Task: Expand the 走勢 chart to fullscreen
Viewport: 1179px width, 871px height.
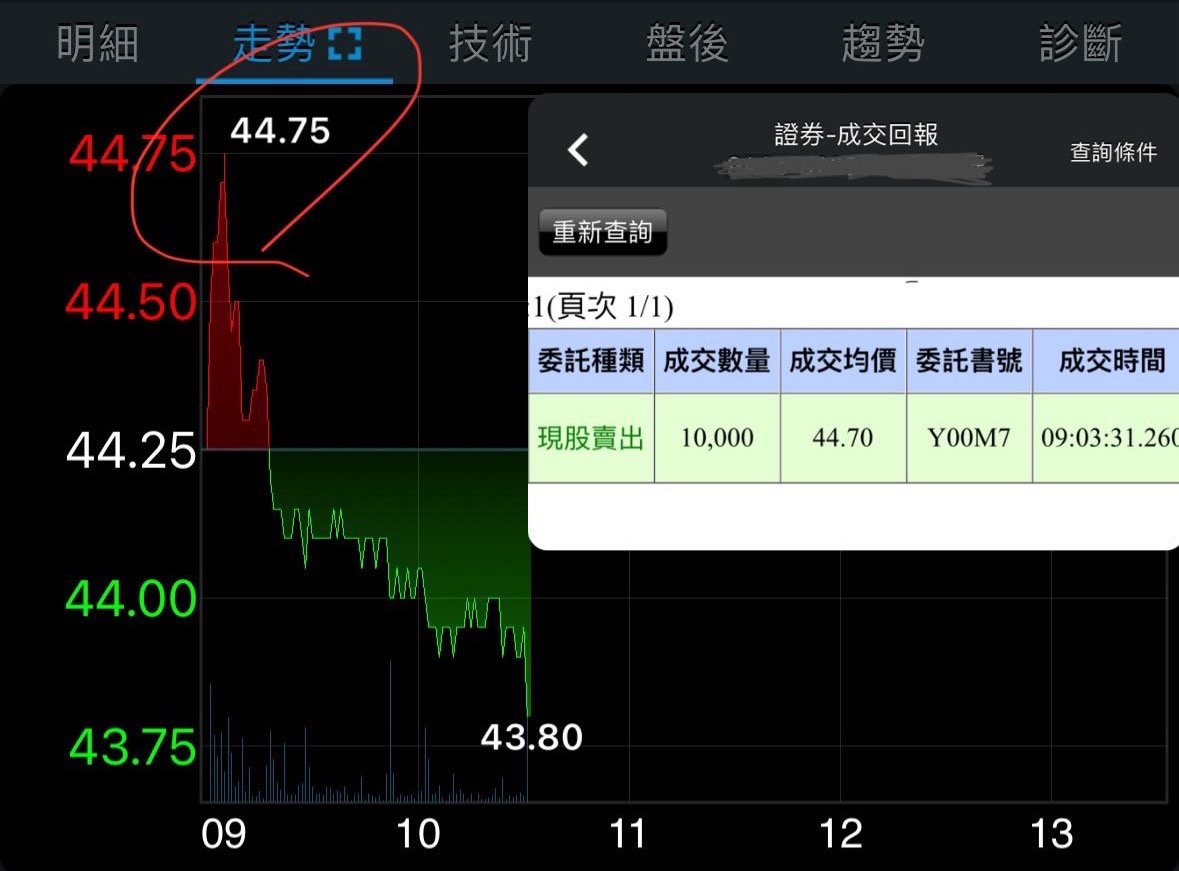Action: (x=345, y=44)
